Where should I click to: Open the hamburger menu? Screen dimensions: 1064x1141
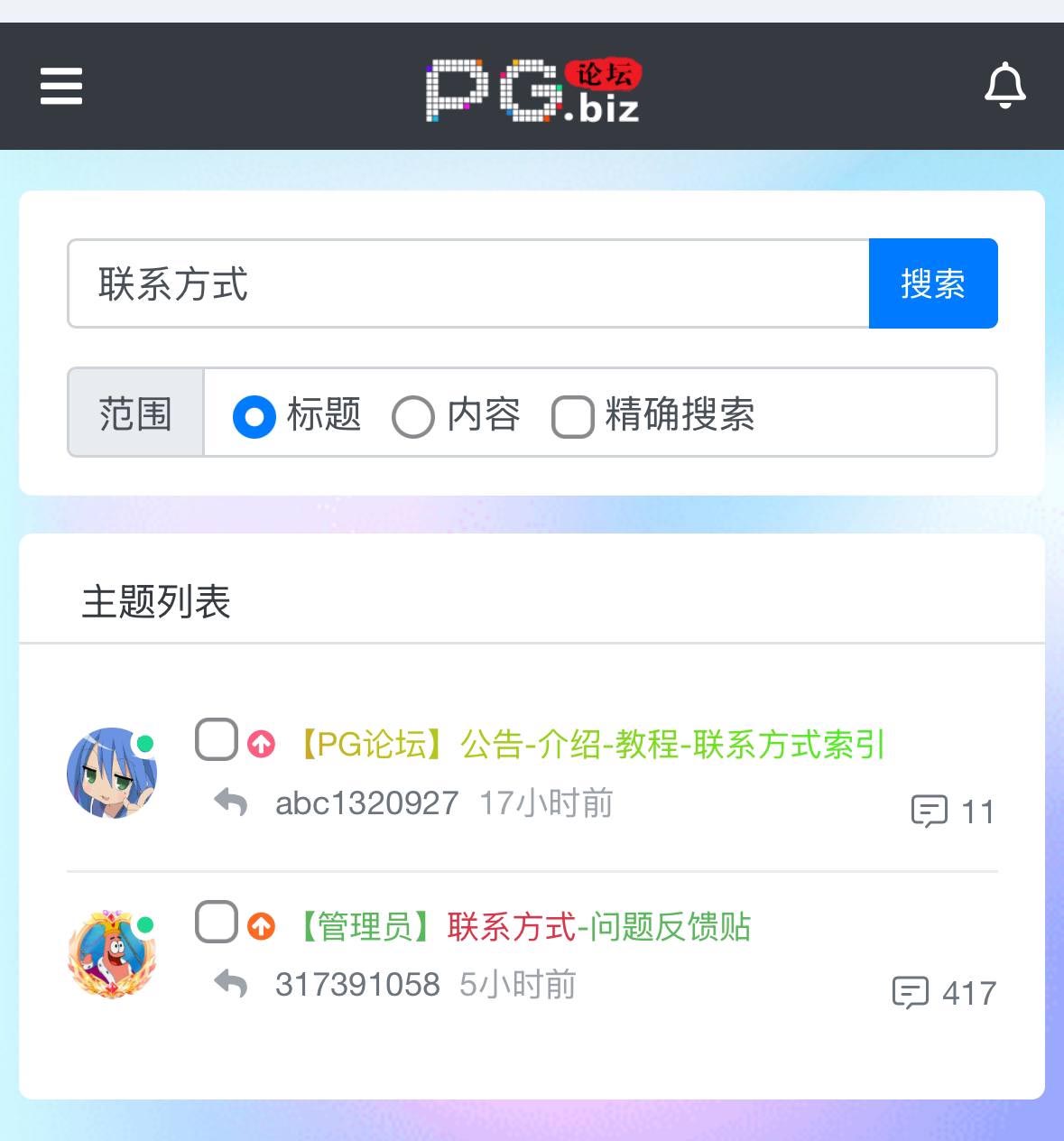coord(61,87)
